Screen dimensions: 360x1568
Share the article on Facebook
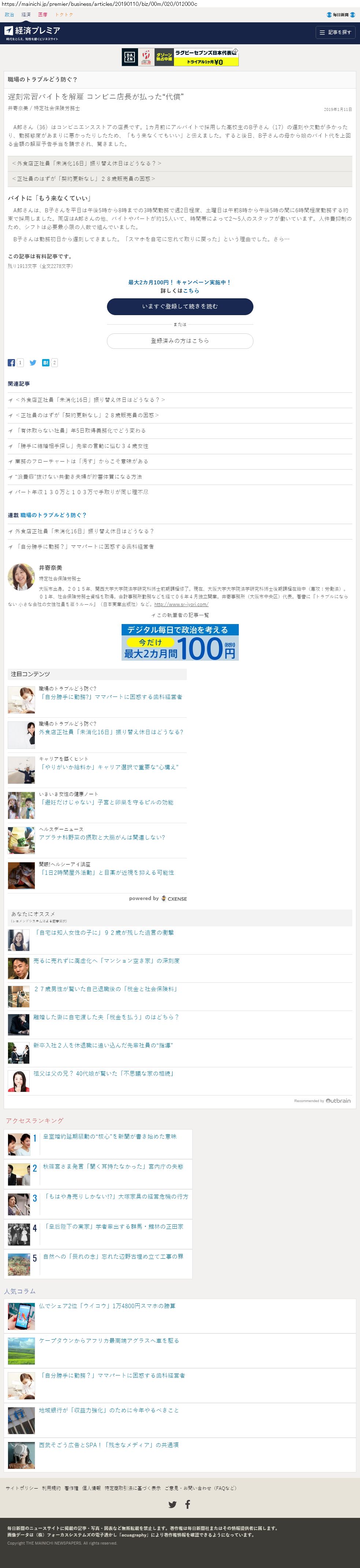[x=12, y=363]
